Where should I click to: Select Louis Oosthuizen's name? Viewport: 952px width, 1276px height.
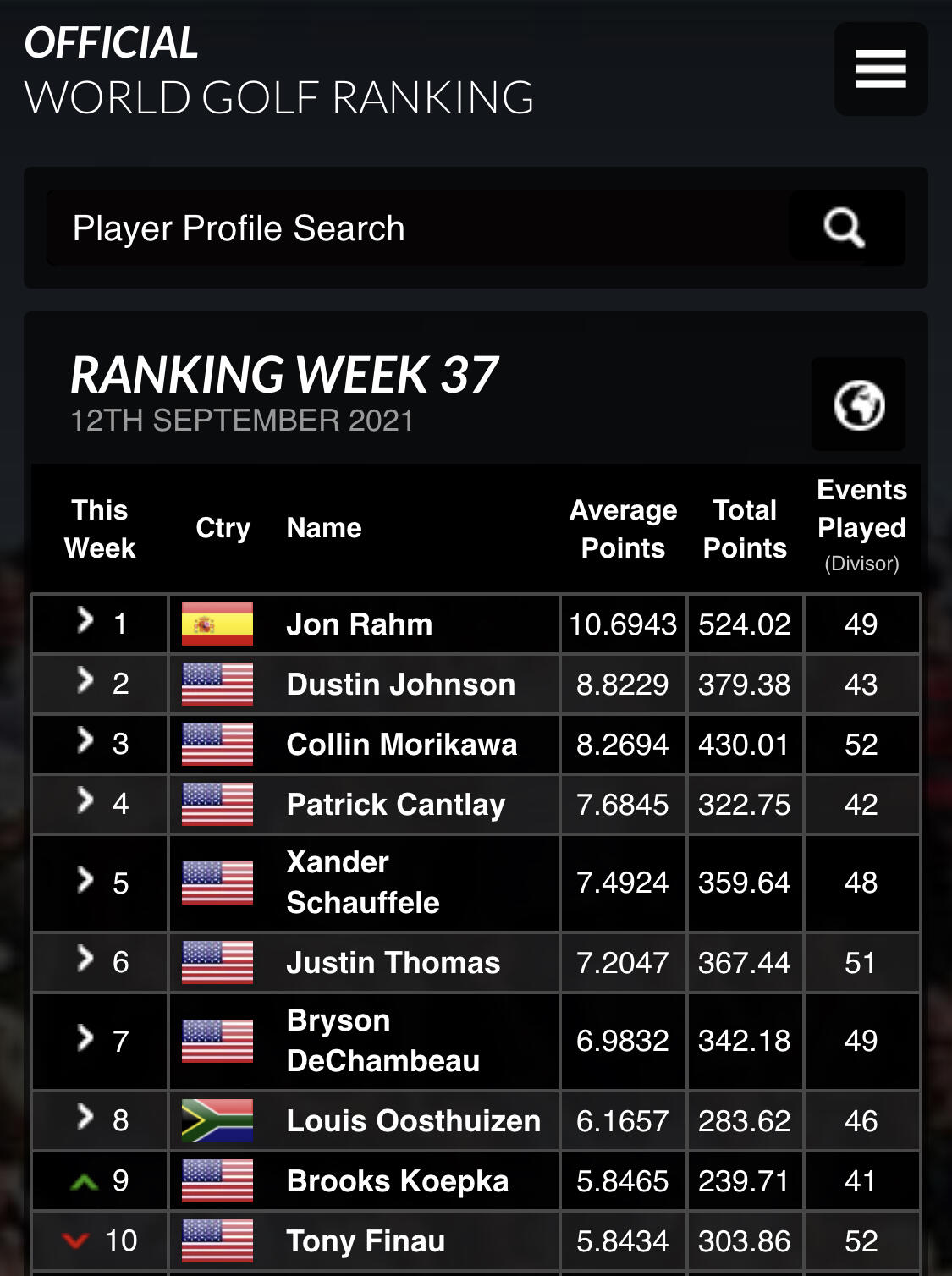click(414, 1121)
